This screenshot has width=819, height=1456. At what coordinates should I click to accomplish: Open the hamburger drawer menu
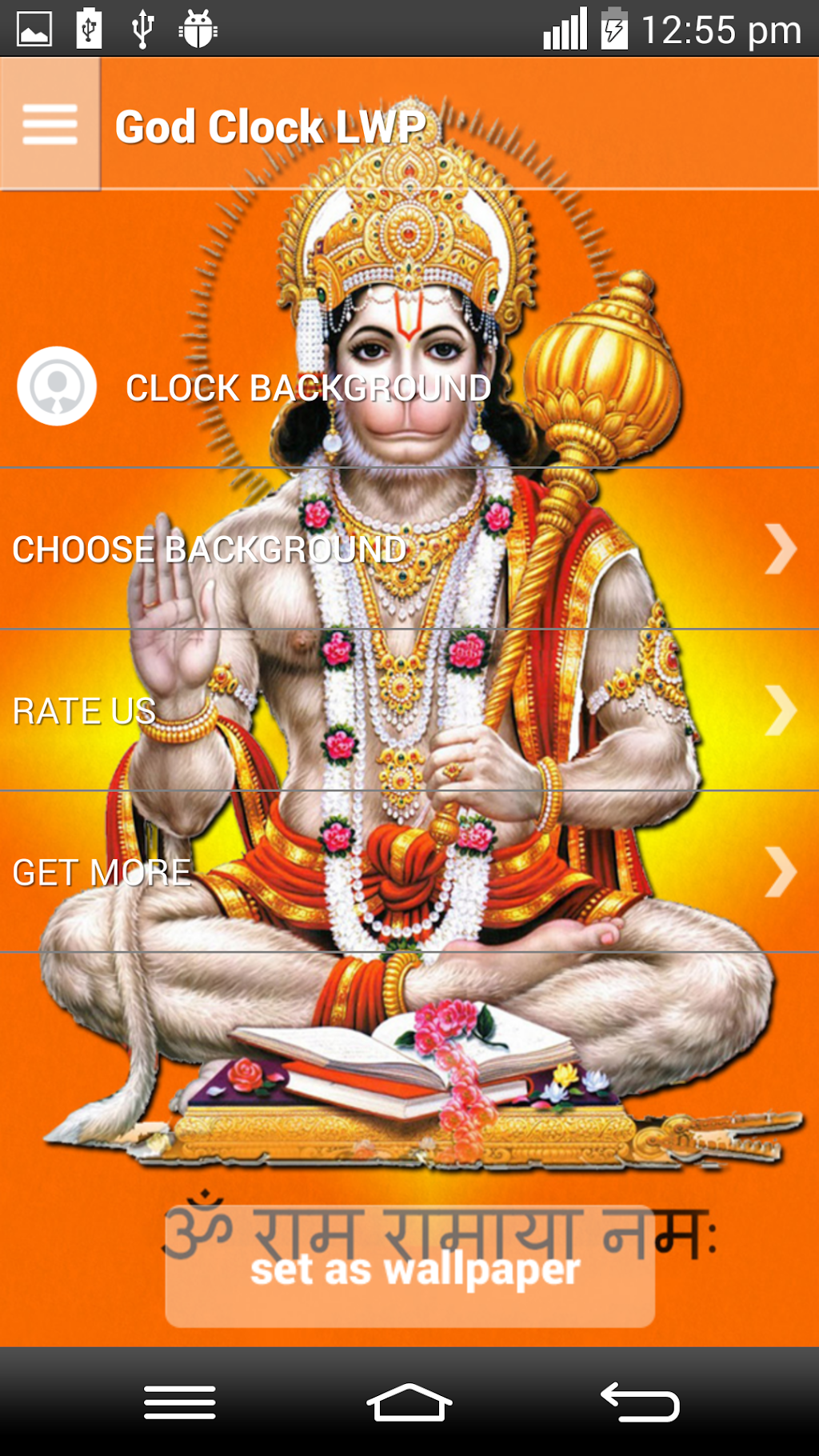click(50, 125)
